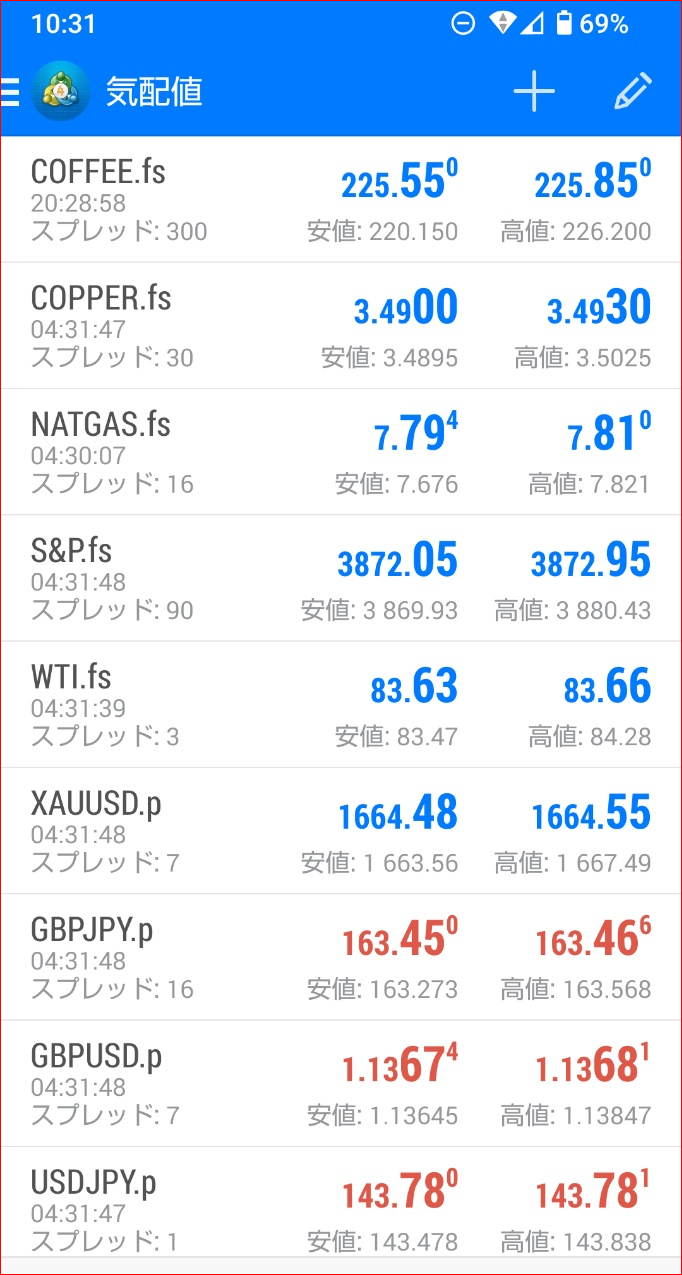The image size is (682, 1275).
Task: Open the hamburger drawer menu
Action: click(11, 92)
